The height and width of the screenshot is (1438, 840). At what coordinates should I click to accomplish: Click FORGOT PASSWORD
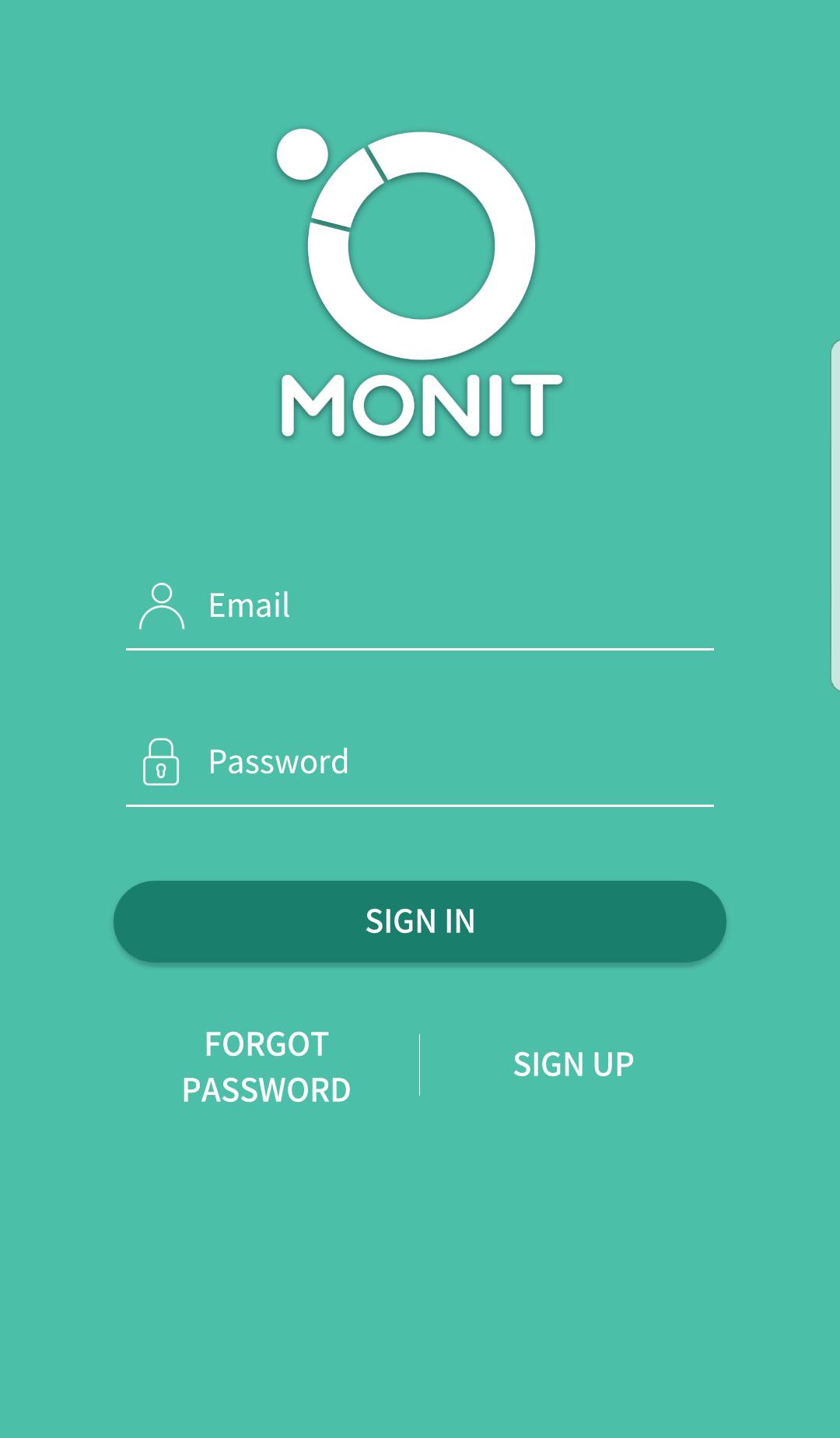tap(265, 1066)
